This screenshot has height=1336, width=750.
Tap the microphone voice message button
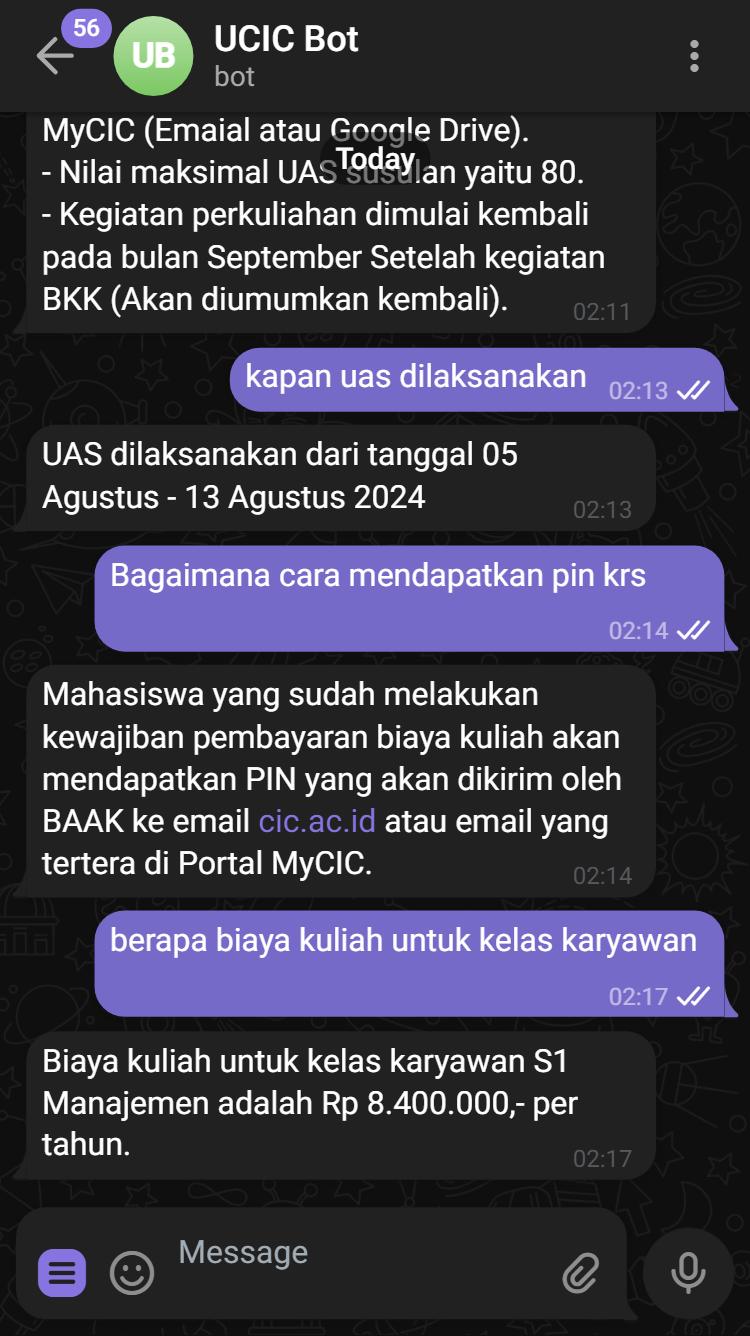click(x=688, y=1273)
